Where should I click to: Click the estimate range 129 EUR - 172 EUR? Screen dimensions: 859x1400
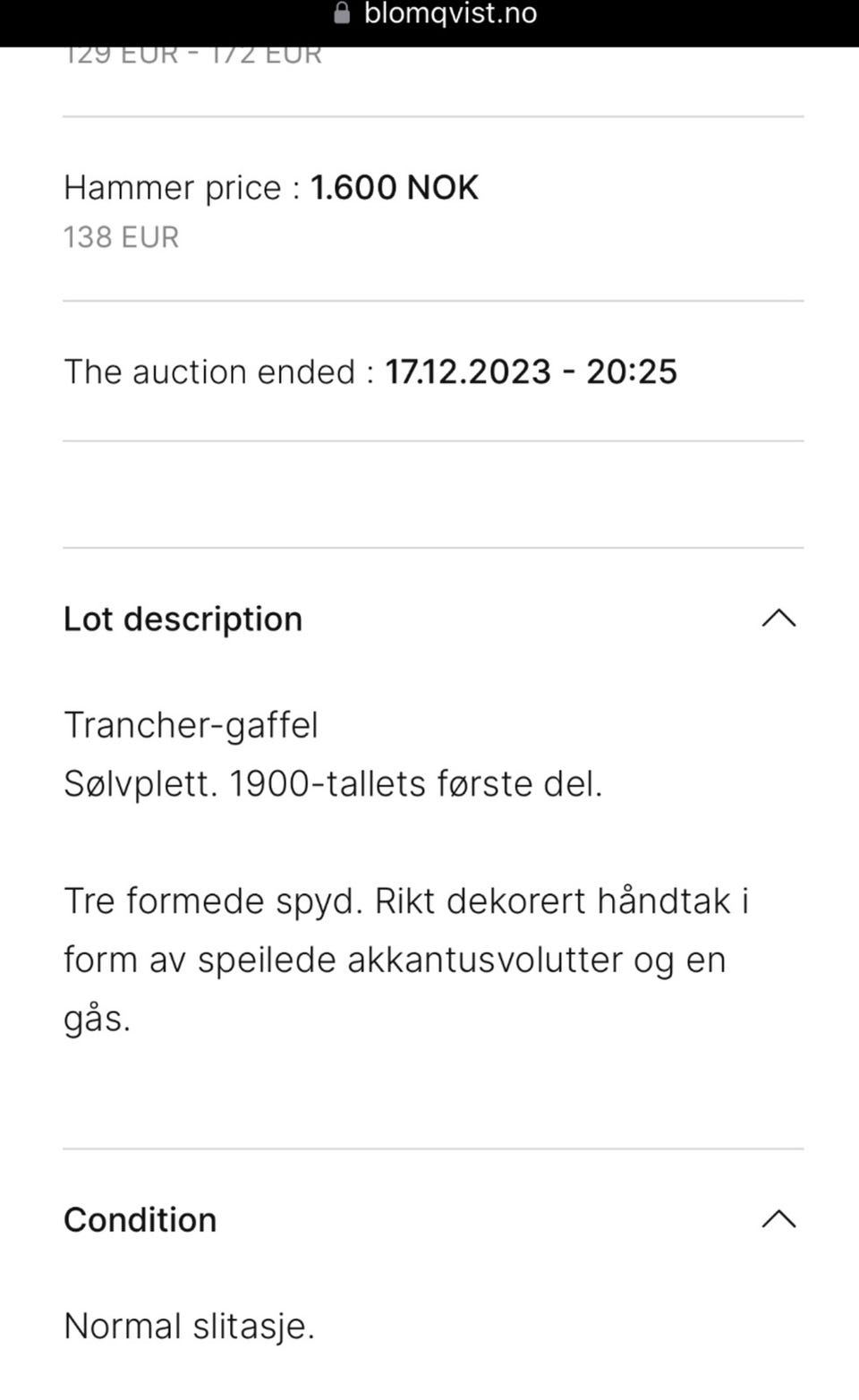click(192, 52)
